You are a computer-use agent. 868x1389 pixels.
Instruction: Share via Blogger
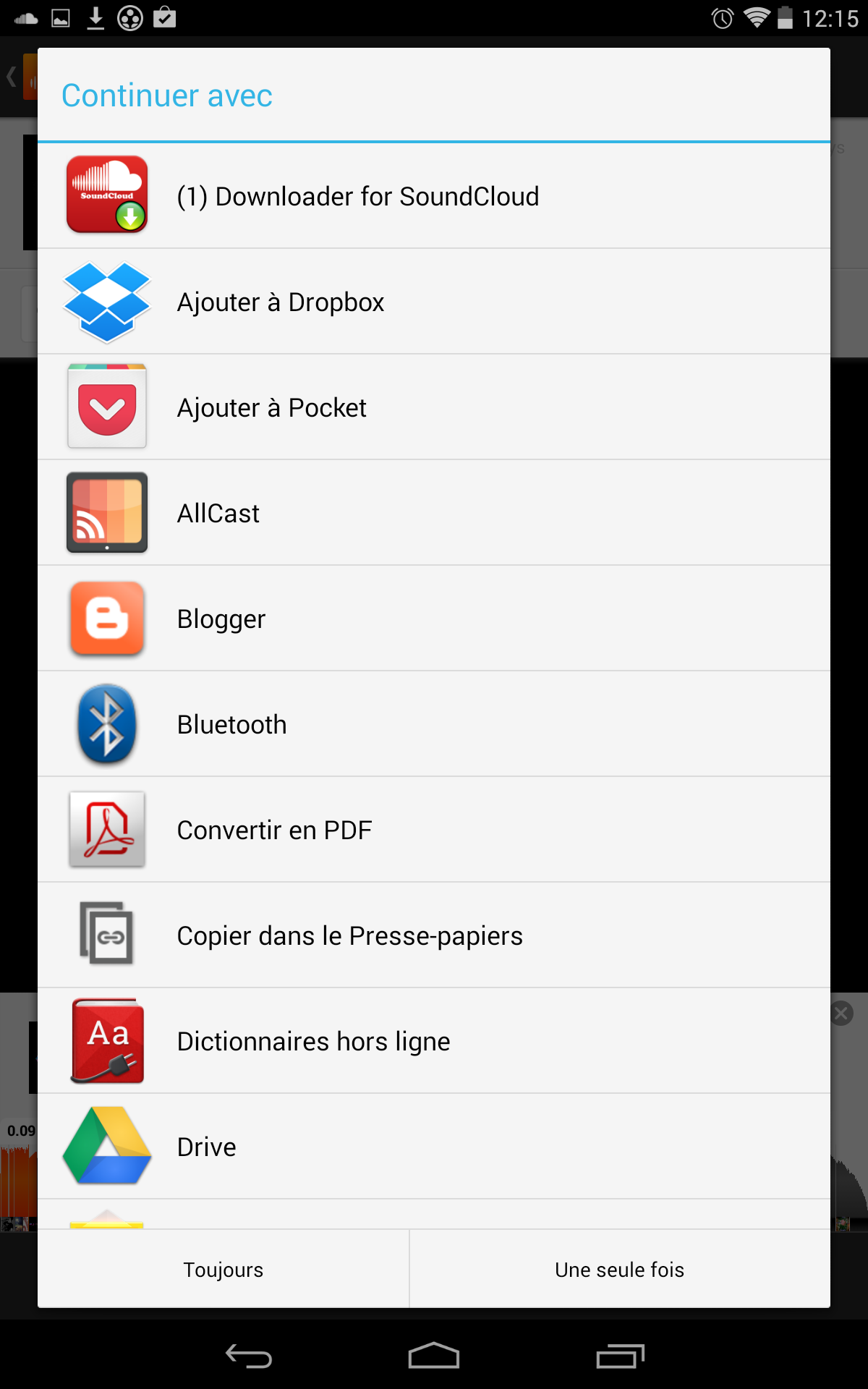pos(433,619)
